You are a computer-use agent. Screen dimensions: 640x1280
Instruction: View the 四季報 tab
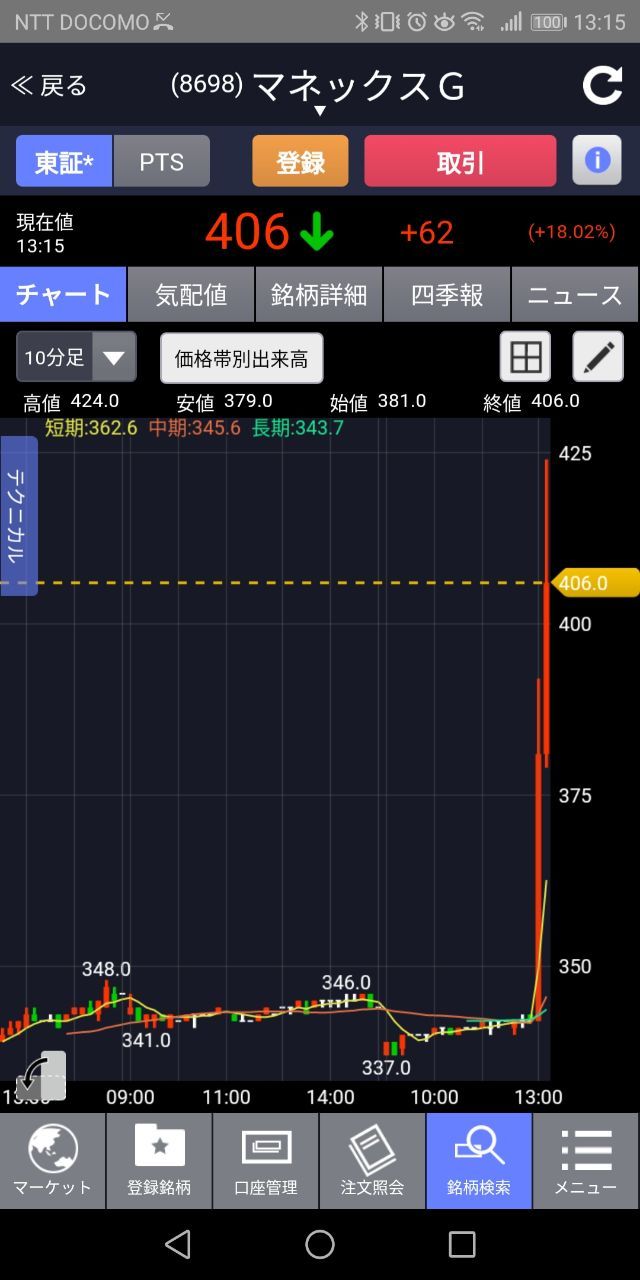(x=447, y=295)
